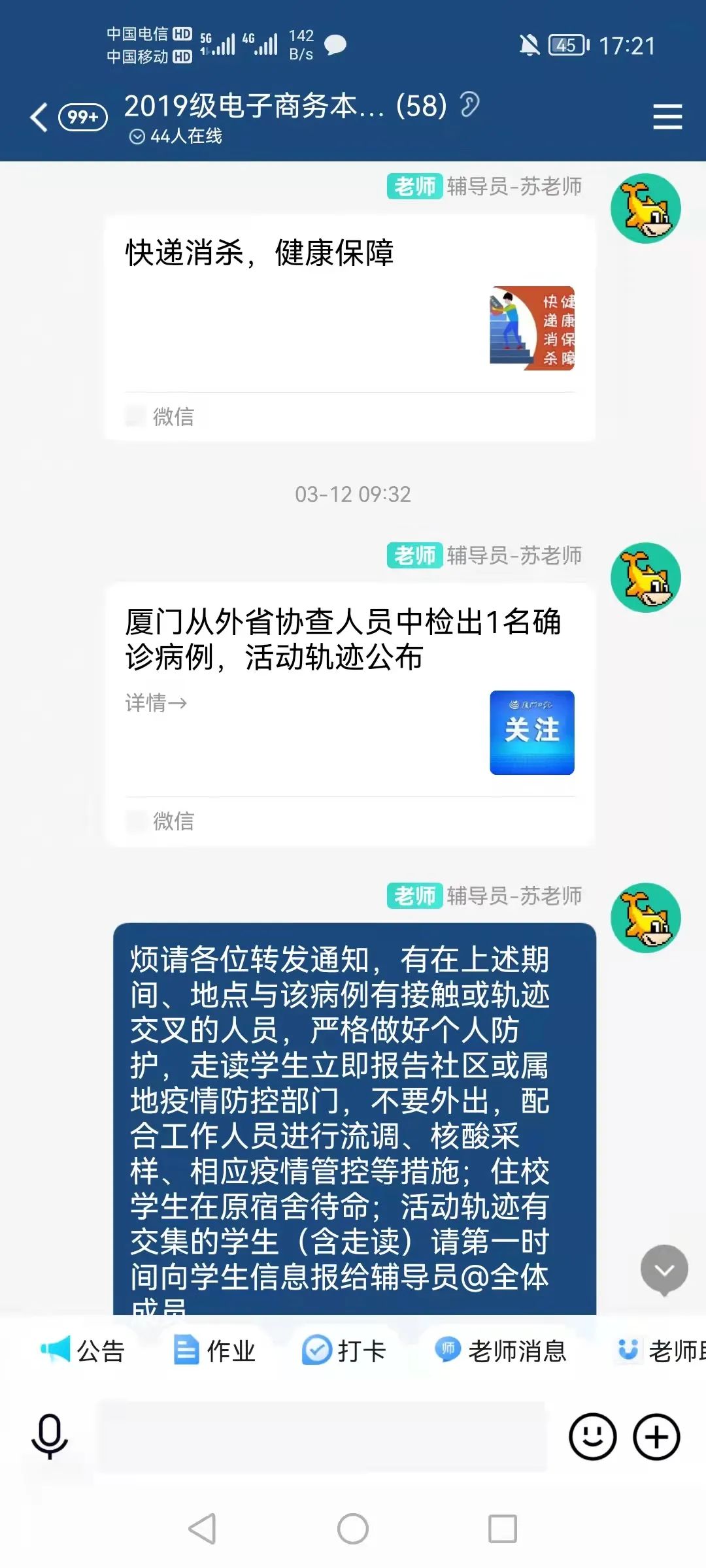
Task: Open the 公告 shortcut
Action: [83, 1350]
